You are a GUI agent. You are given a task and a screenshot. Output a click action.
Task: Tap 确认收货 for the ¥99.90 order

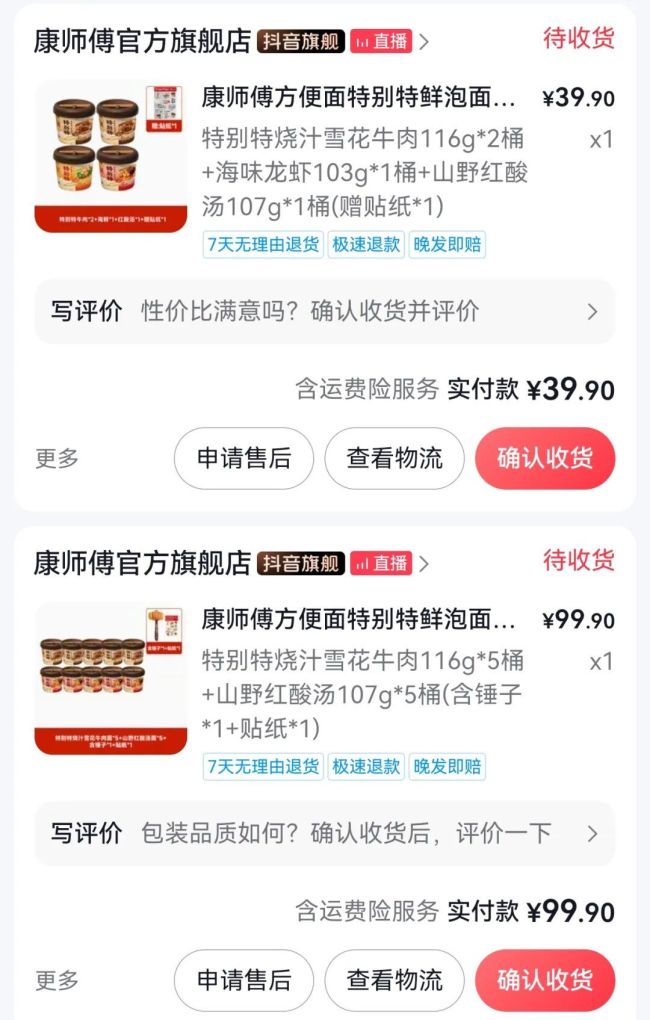[544, 980]
